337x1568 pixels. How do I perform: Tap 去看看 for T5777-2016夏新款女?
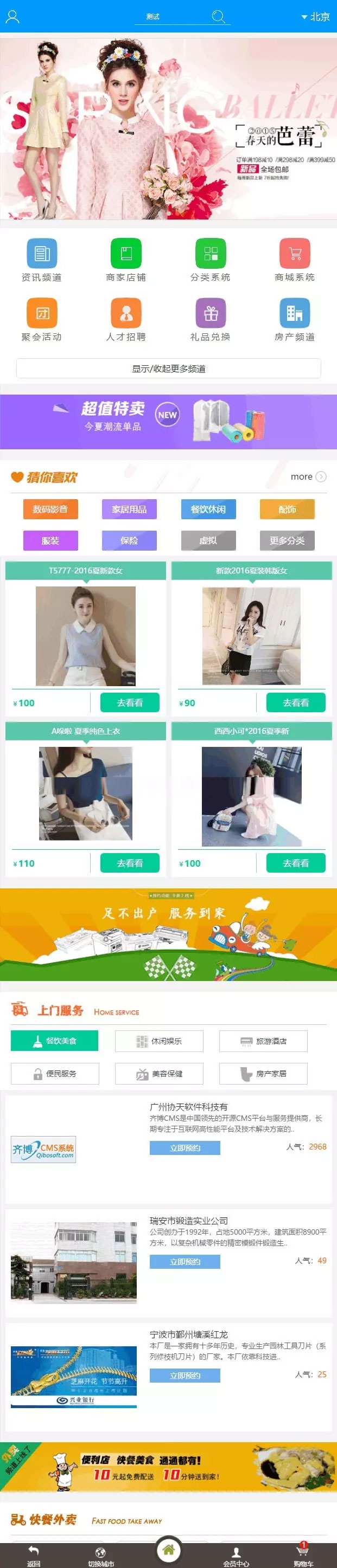(129, 702)
